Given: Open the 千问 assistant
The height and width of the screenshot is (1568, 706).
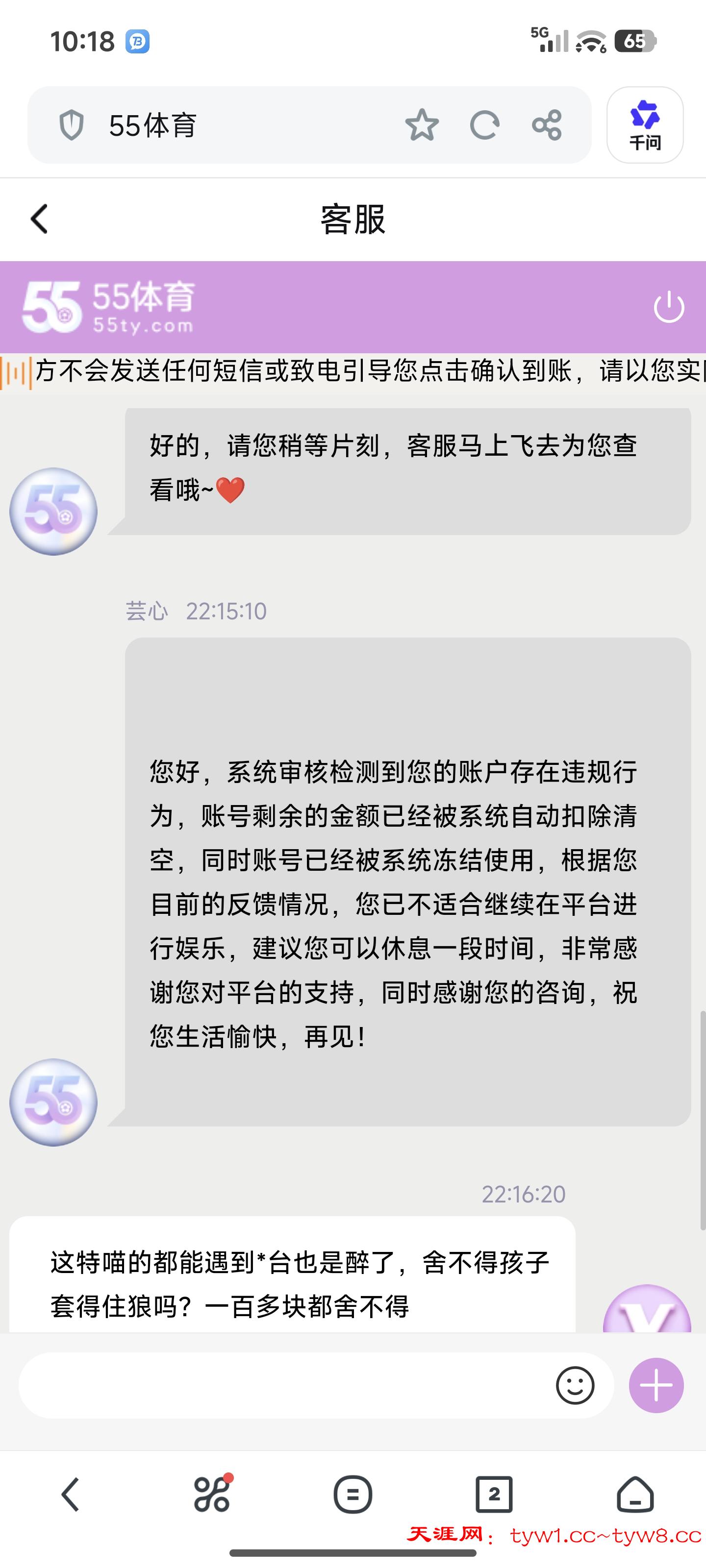Looking at the screenshot, I should coord(645,125).
